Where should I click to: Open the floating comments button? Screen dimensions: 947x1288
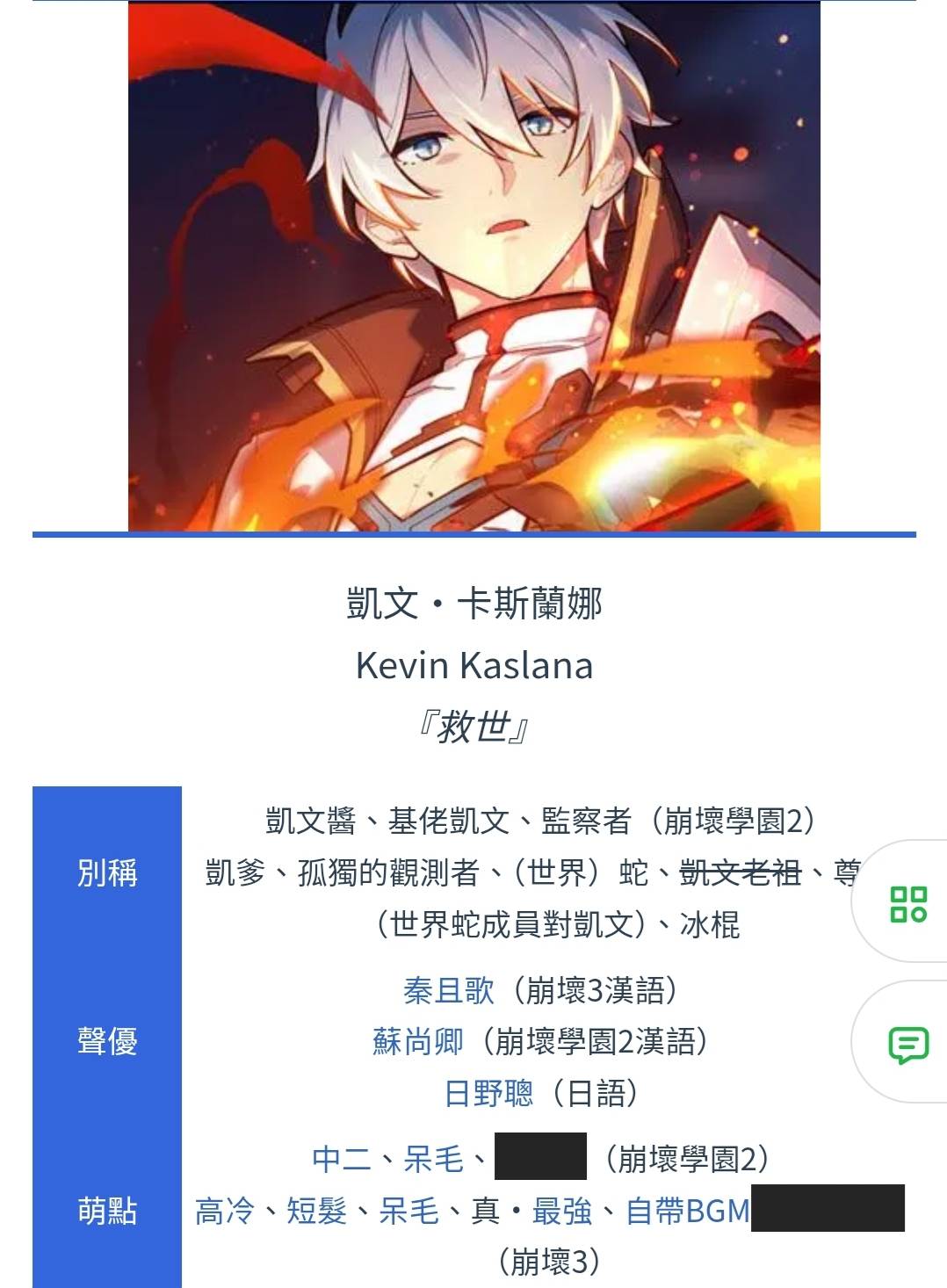[908, 1045]
